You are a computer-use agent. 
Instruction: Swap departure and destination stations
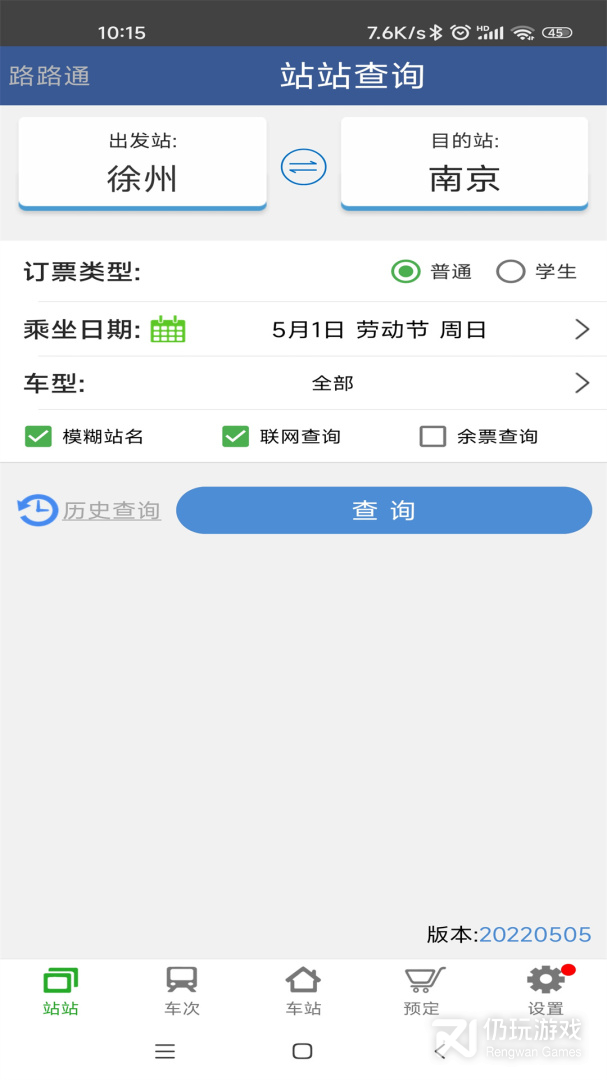coord(303,166)
